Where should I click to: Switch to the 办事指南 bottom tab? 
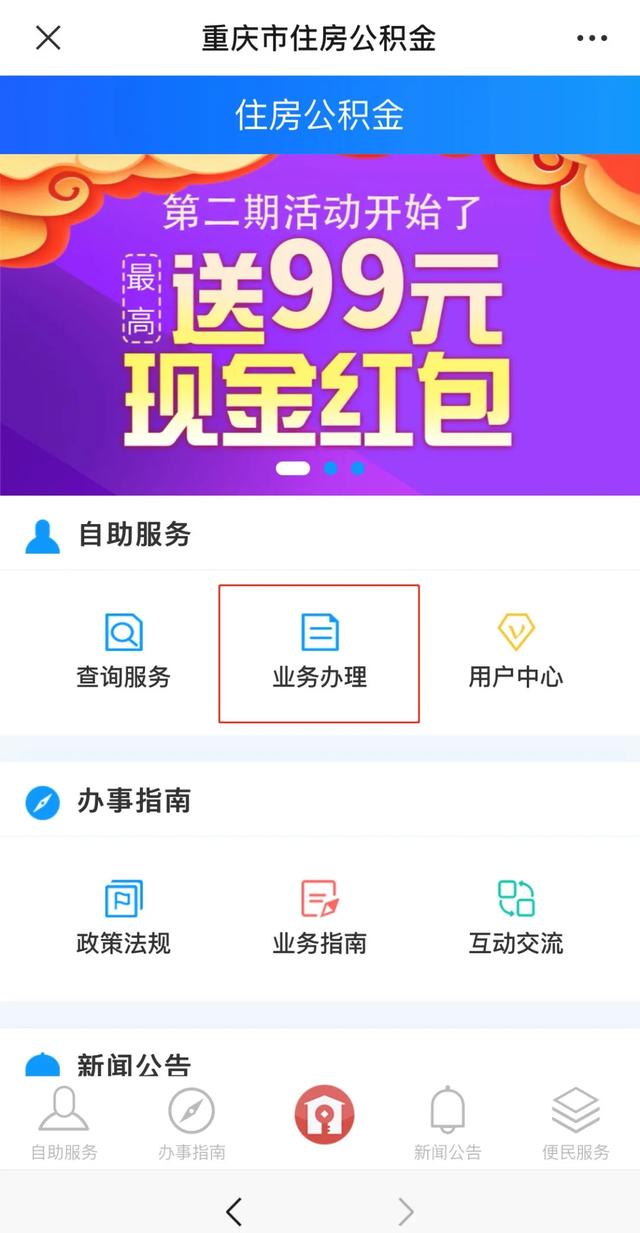coord(191,1123)
